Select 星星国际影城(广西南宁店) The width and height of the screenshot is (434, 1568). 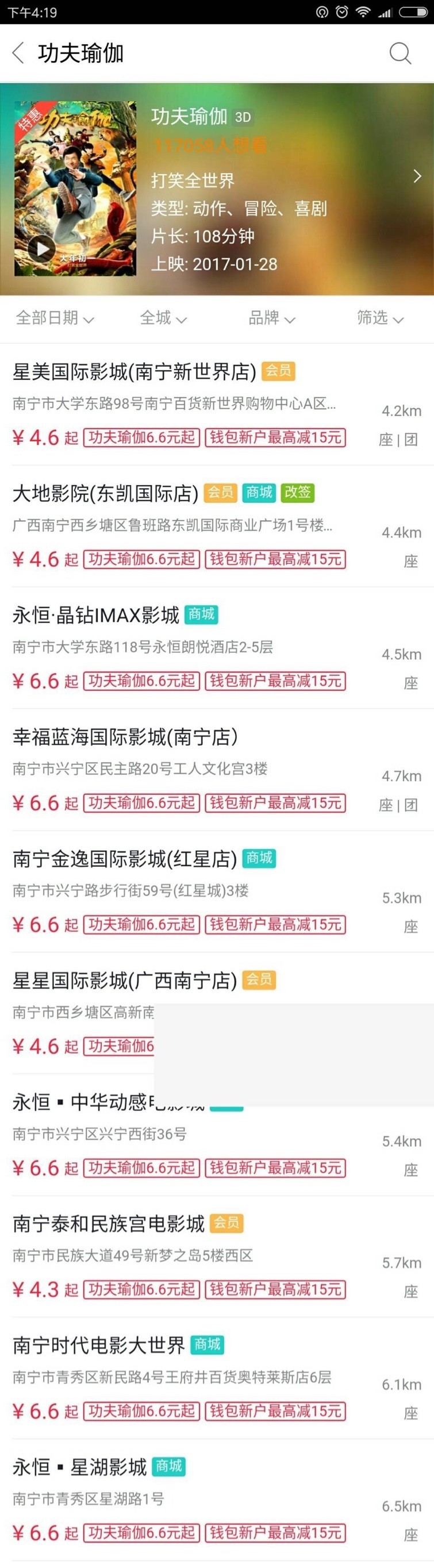tap(125, 981)
